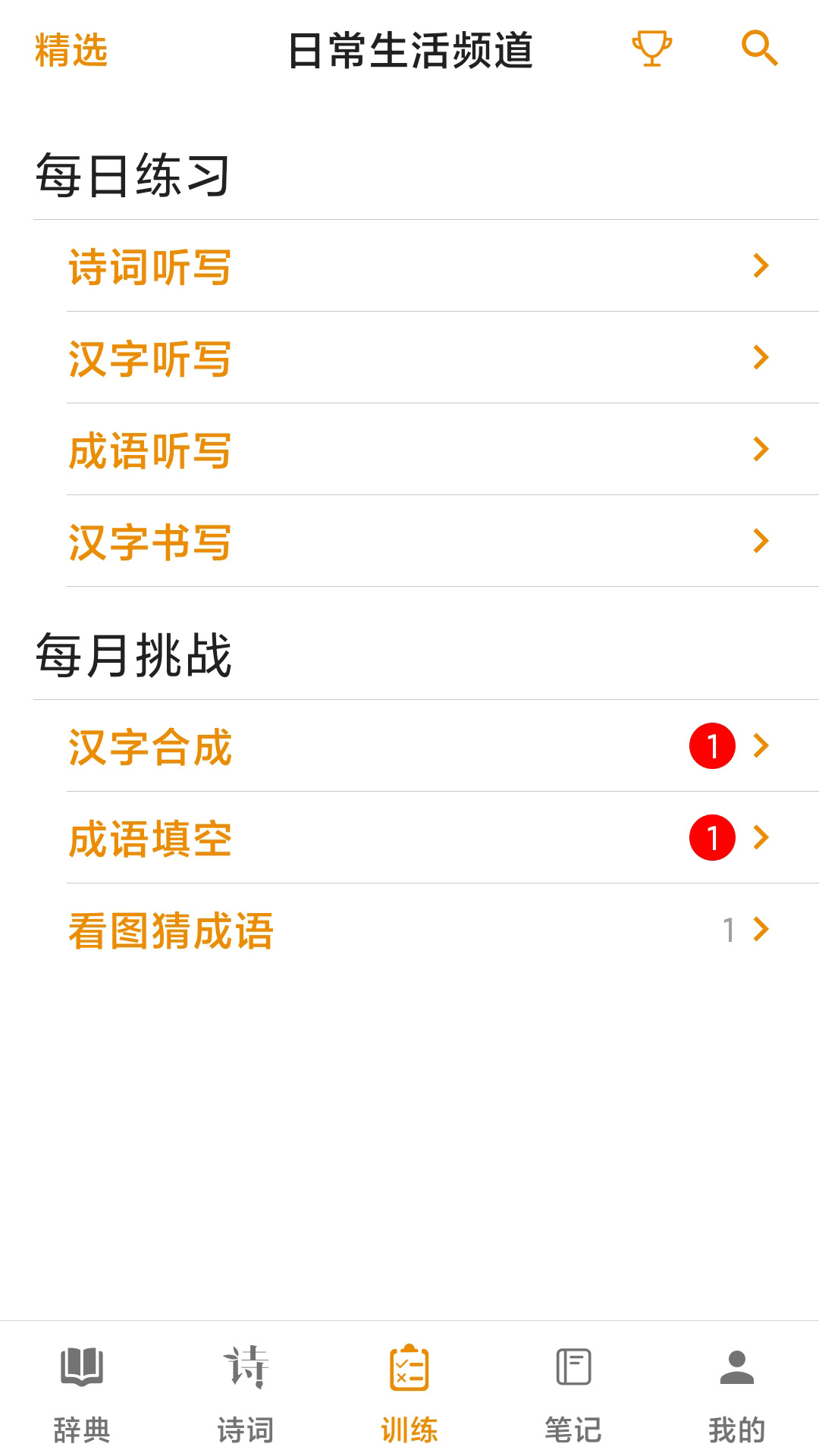819x1456 pixels.
Task: Open the trophy leaderboard icon
Action: tap(652, 49)
